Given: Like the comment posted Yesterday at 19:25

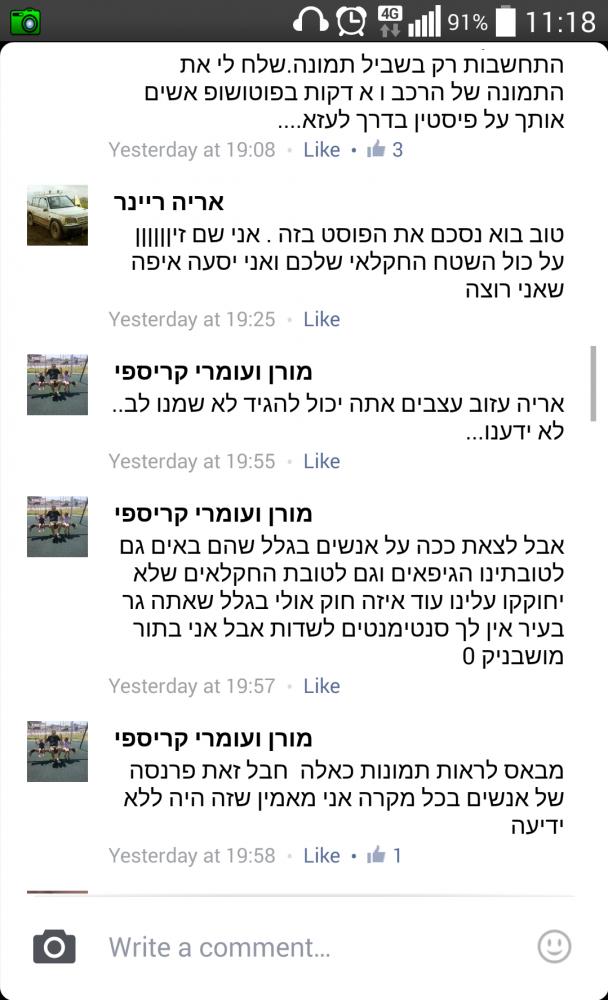Looking at the screenshot, I should point(322,319).
